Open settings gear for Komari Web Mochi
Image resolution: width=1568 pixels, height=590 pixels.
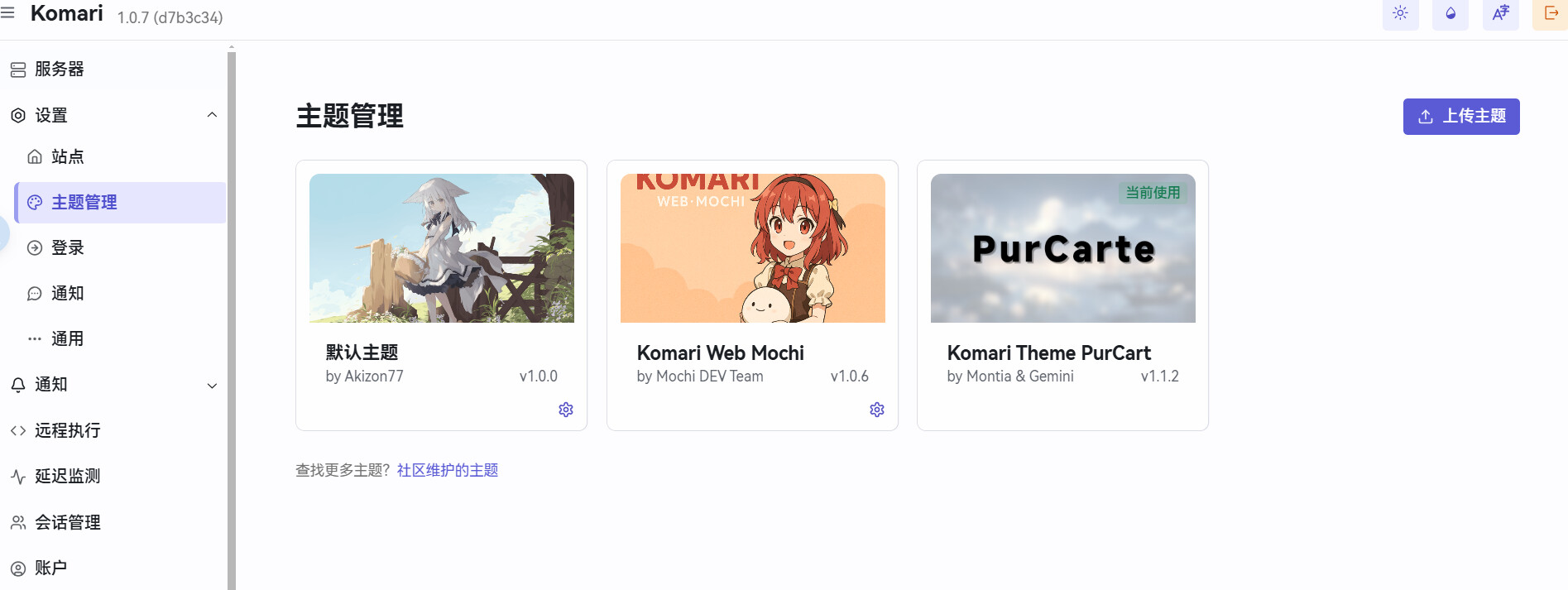pos(877,410)
